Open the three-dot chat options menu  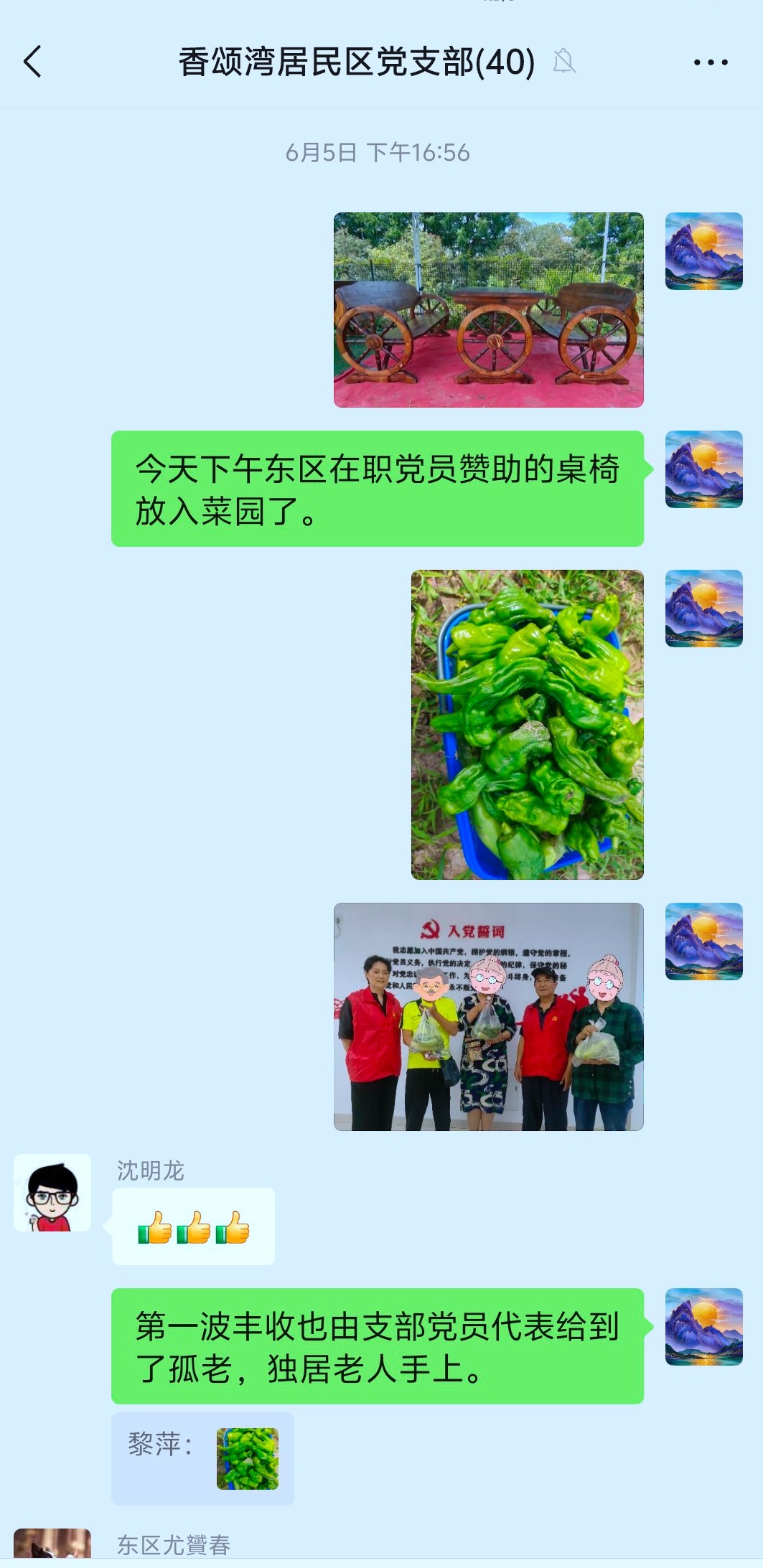[711, 62]
